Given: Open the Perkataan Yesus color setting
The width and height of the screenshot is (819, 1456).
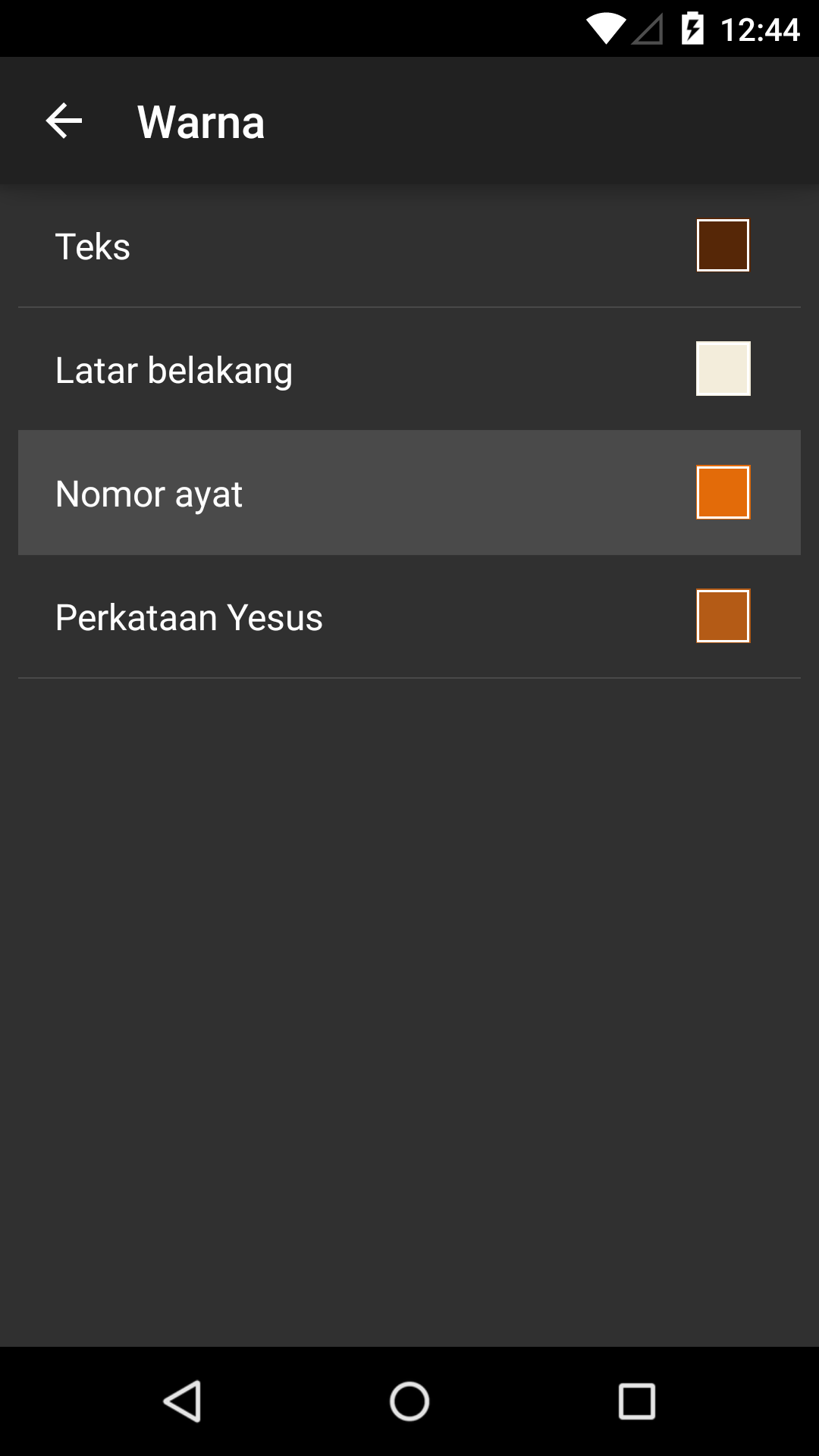Looking at the screenshot, I should point(409,617).
